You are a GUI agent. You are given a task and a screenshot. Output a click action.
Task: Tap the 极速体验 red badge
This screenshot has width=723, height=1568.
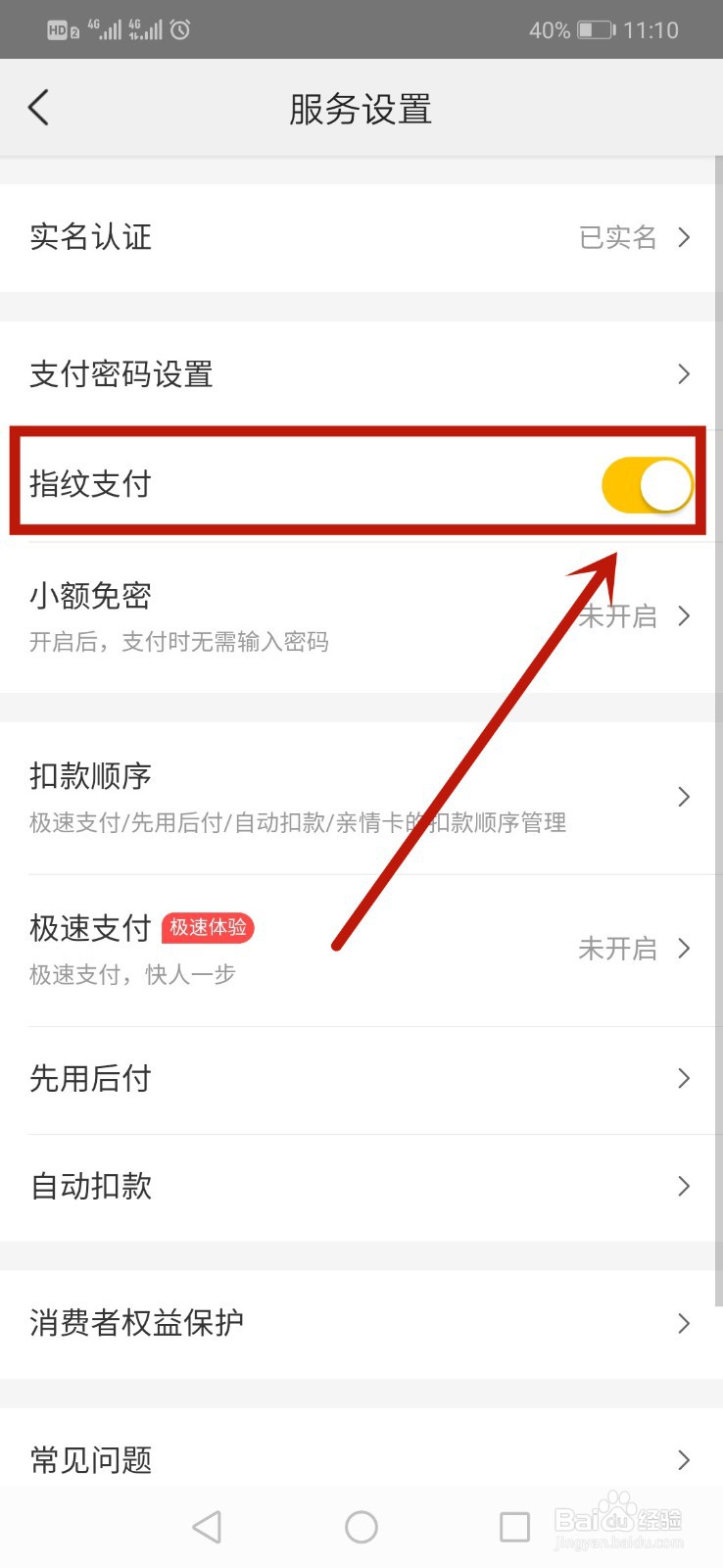coord(208,928)
